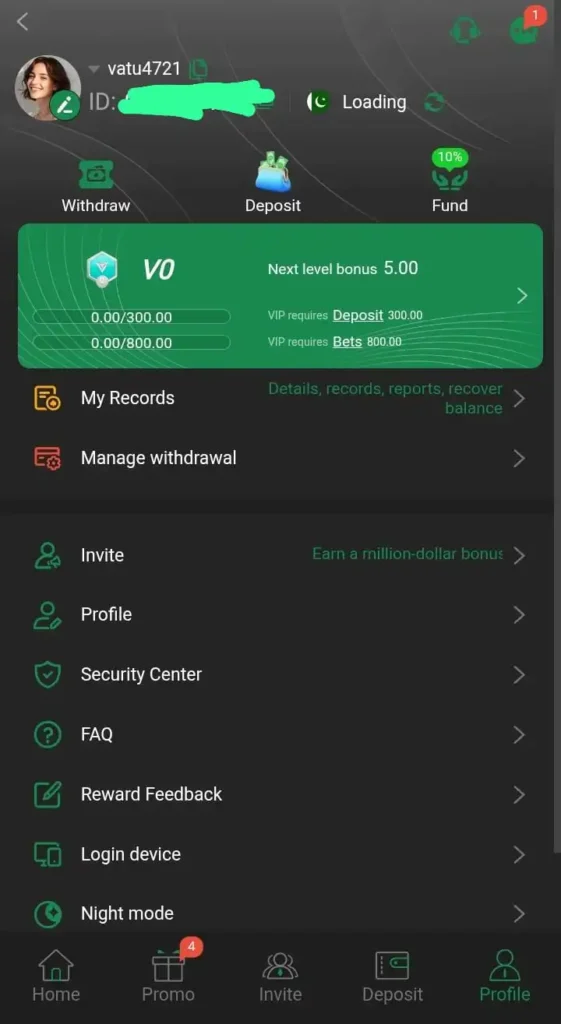Go back using the top-left arrow
The width and height of the screenshot is (561, 1024).
point(23,22)
